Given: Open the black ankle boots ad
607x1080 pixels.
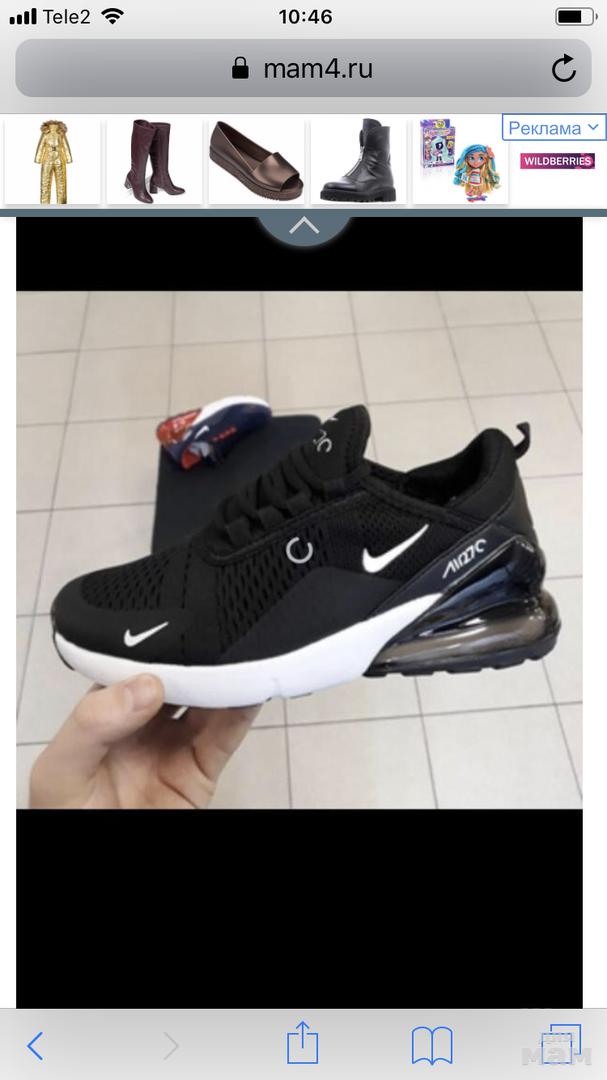Looking at the screenshot, I should (x=358, y=161).
